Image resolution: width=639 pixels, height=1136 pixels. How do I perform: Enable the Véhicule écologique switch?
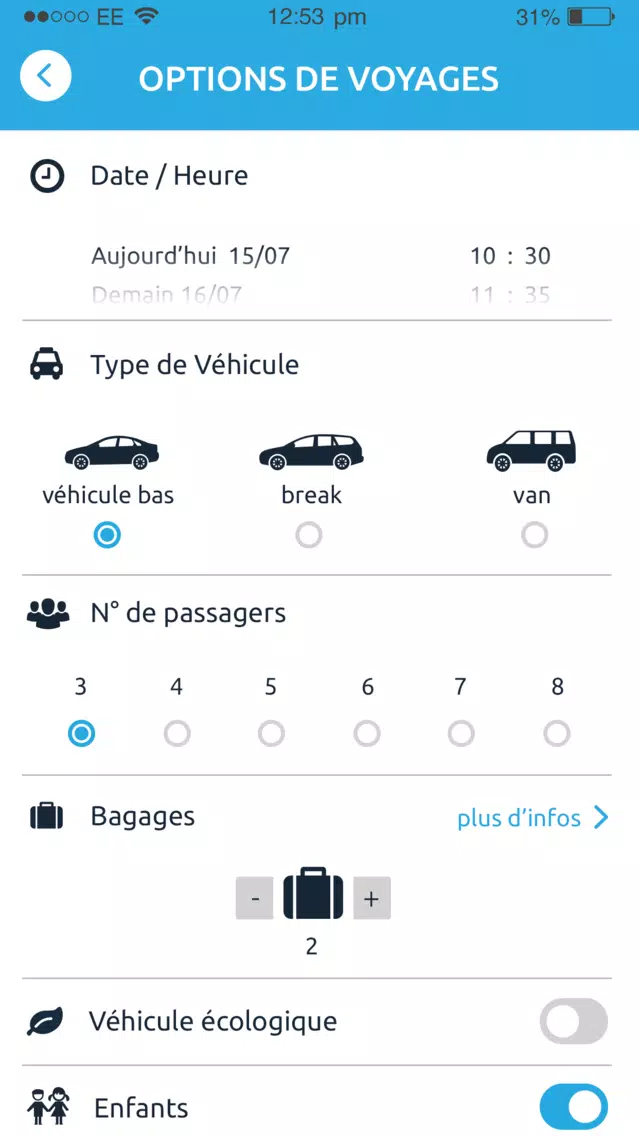pyautogui.click(x=574, y=1021)
